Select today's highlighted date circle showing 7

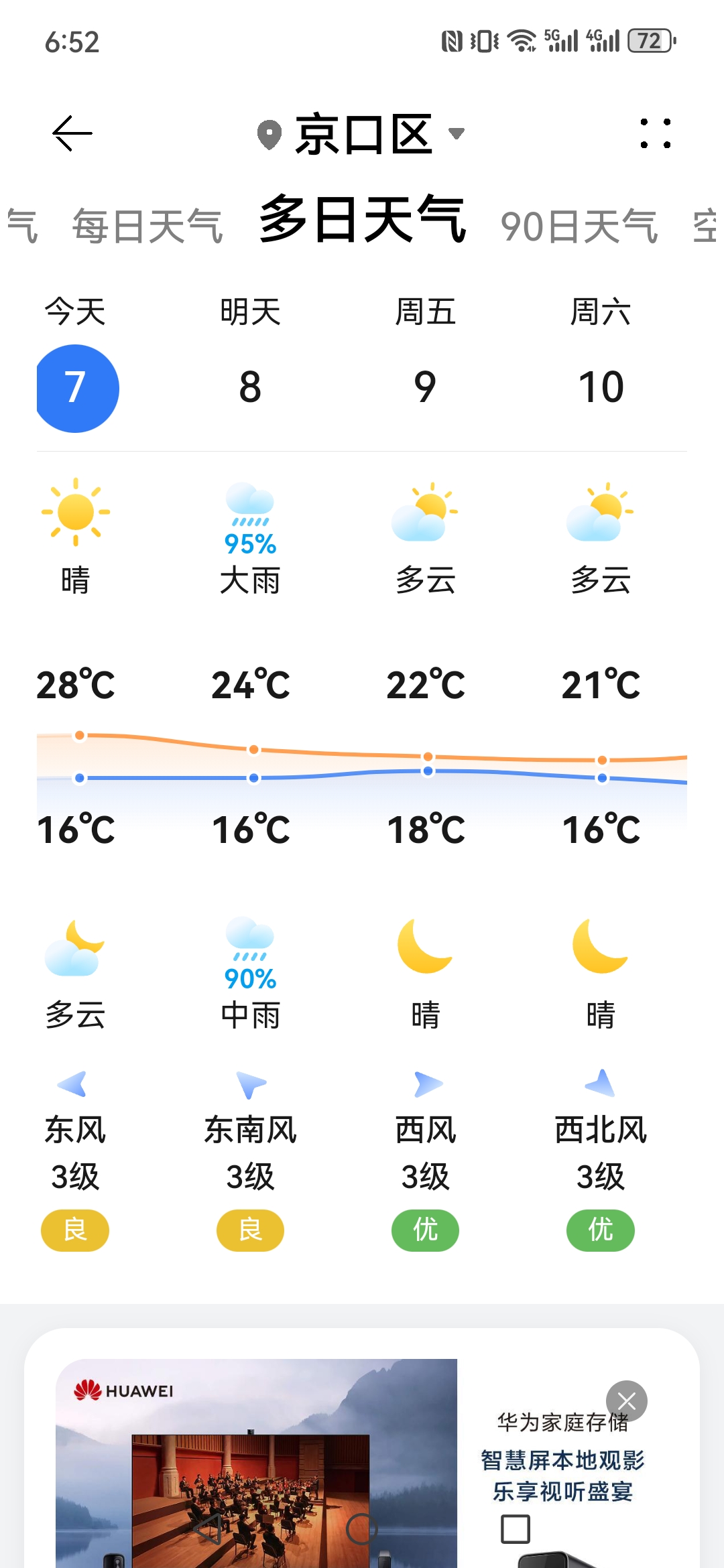(76, 387)
